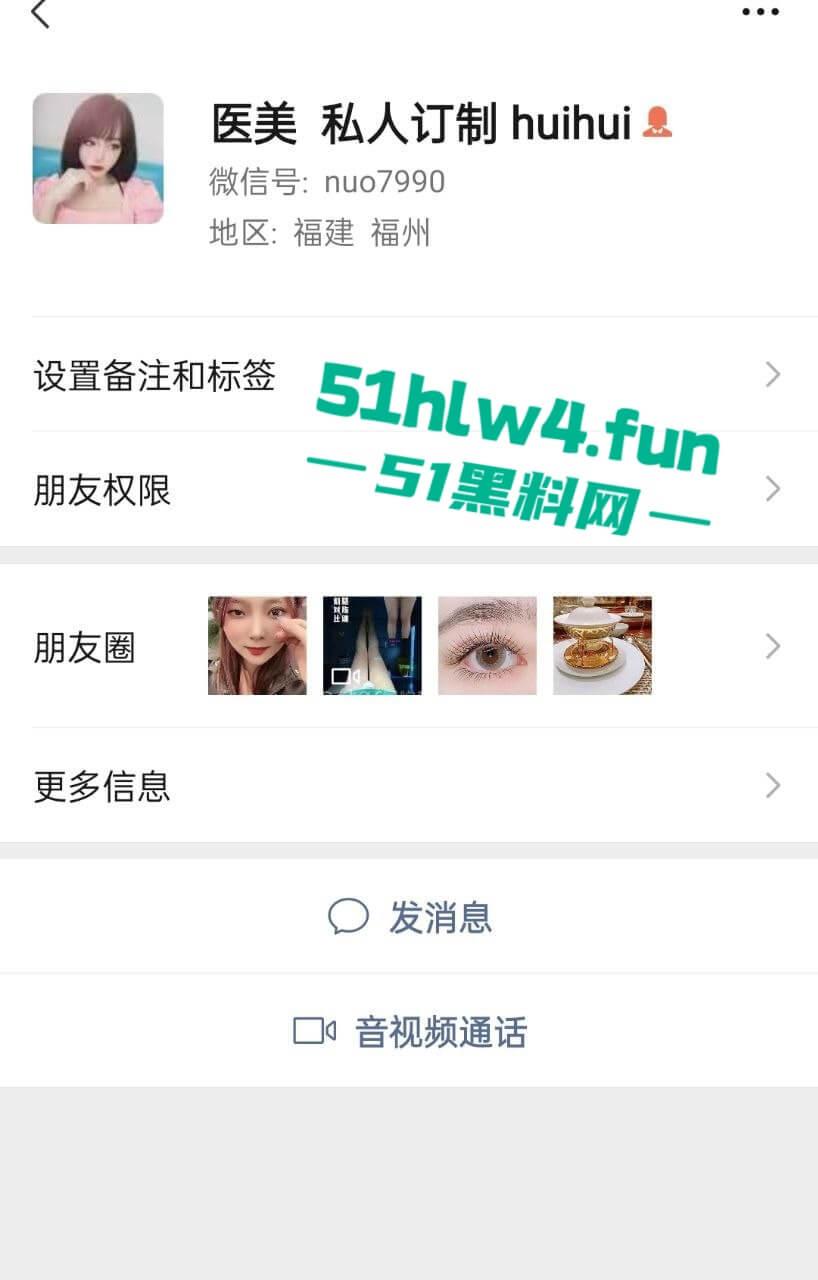This screenshot has height=1280, width=818.
Task: Open 设置备注和标签 to set remarks and tags
Action: point(156,376)
